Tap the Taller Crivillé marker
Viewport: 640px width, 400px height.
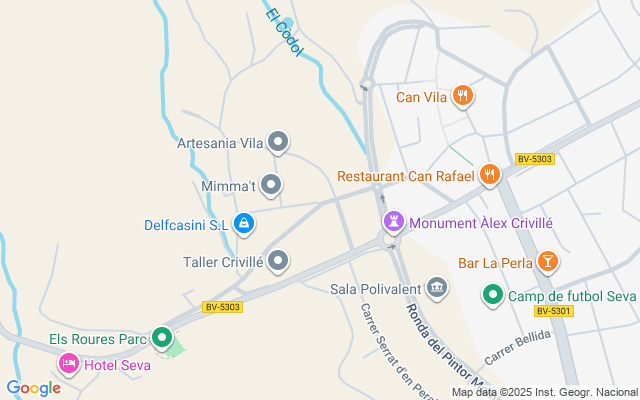click(x=278, y=261)
